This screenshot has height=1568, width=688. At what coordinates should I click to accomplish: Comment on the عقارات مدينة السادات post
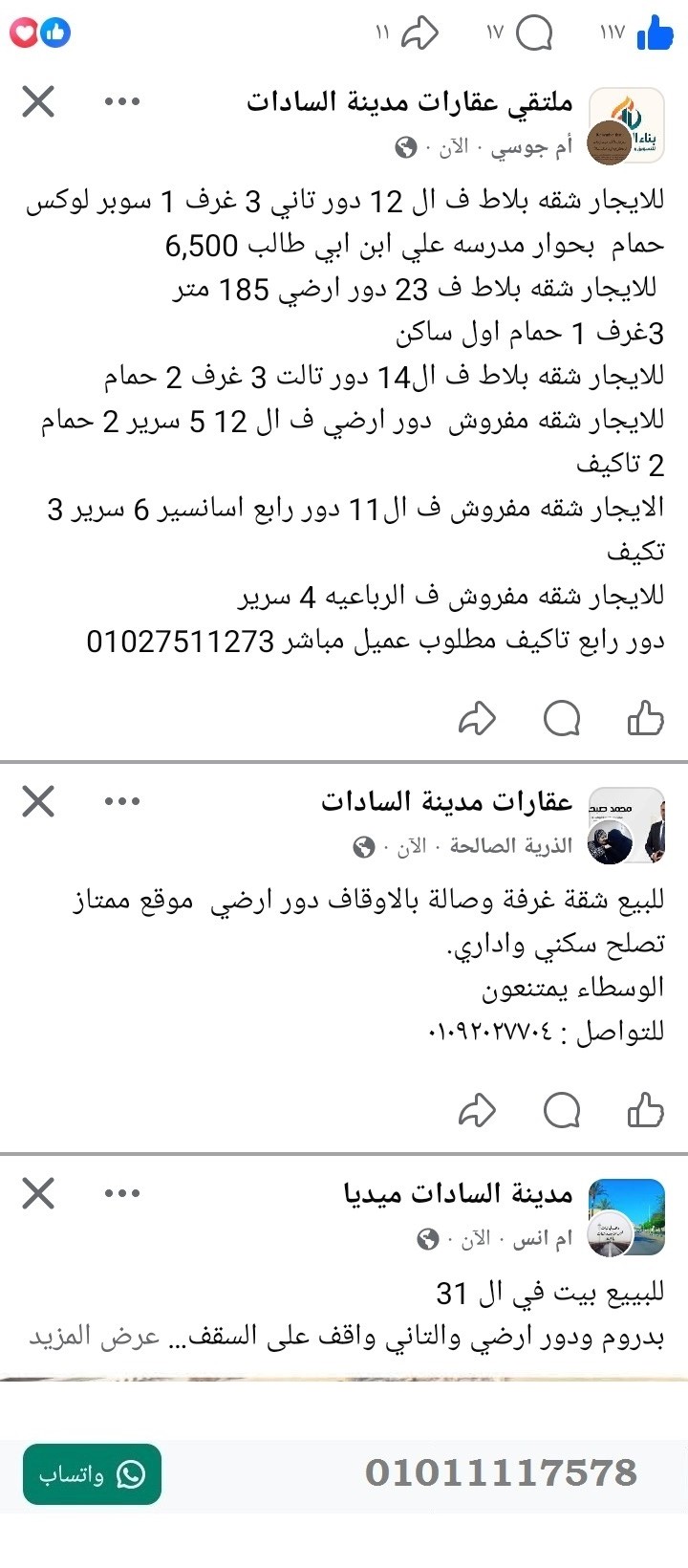pyautogui.click(x=563, y=1110)
